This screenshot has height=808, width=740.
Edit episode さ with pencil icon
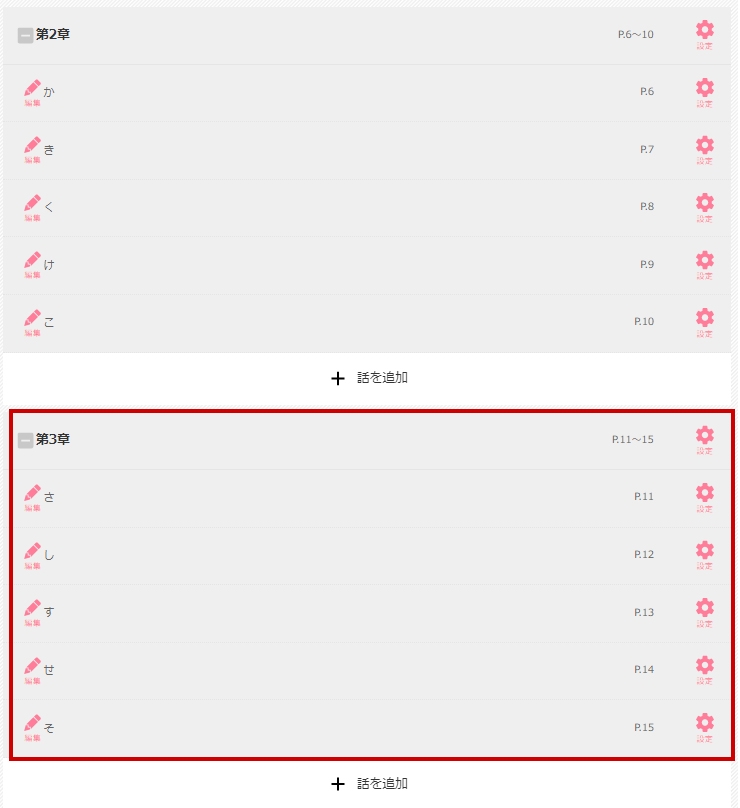[x=33, y=496]
